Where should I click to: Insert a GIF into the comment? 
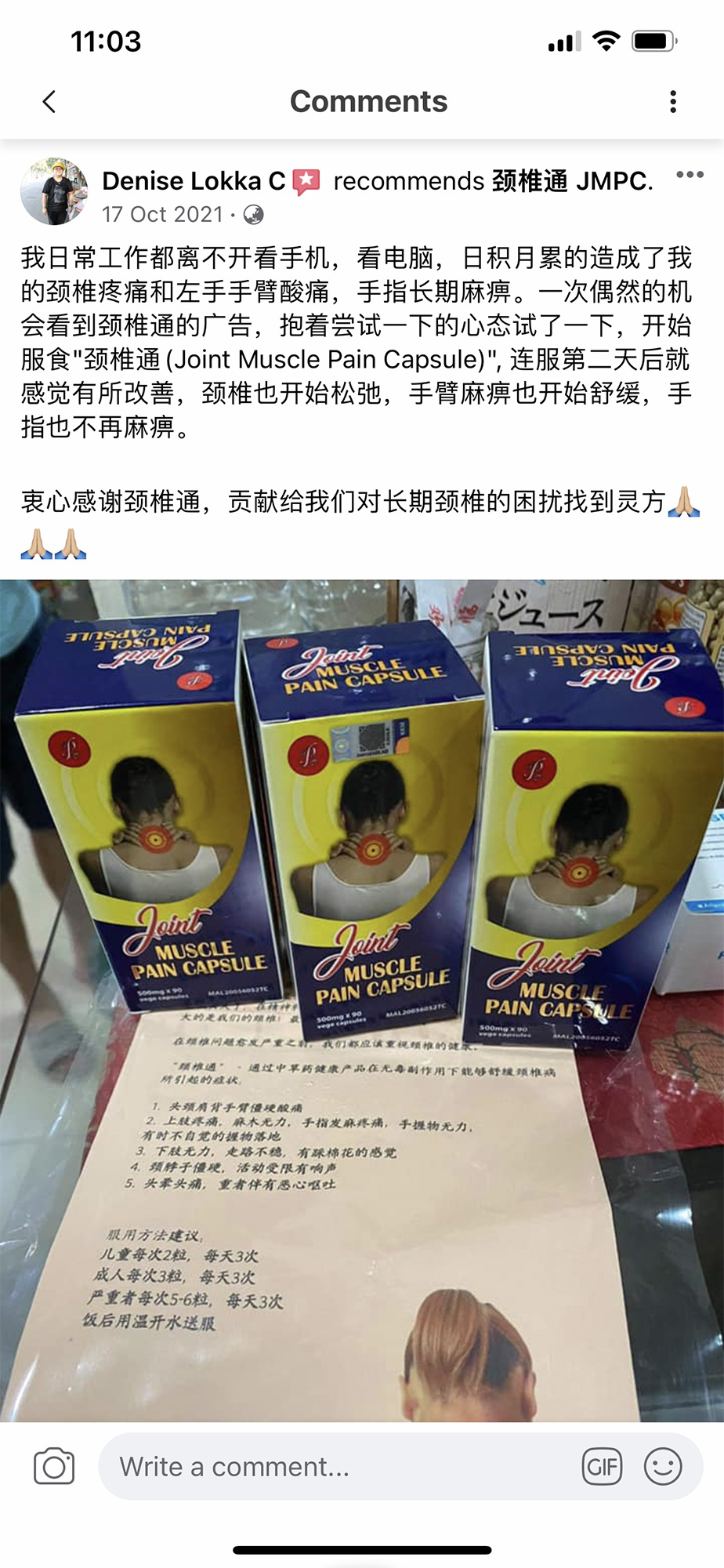coord(602,1466)
